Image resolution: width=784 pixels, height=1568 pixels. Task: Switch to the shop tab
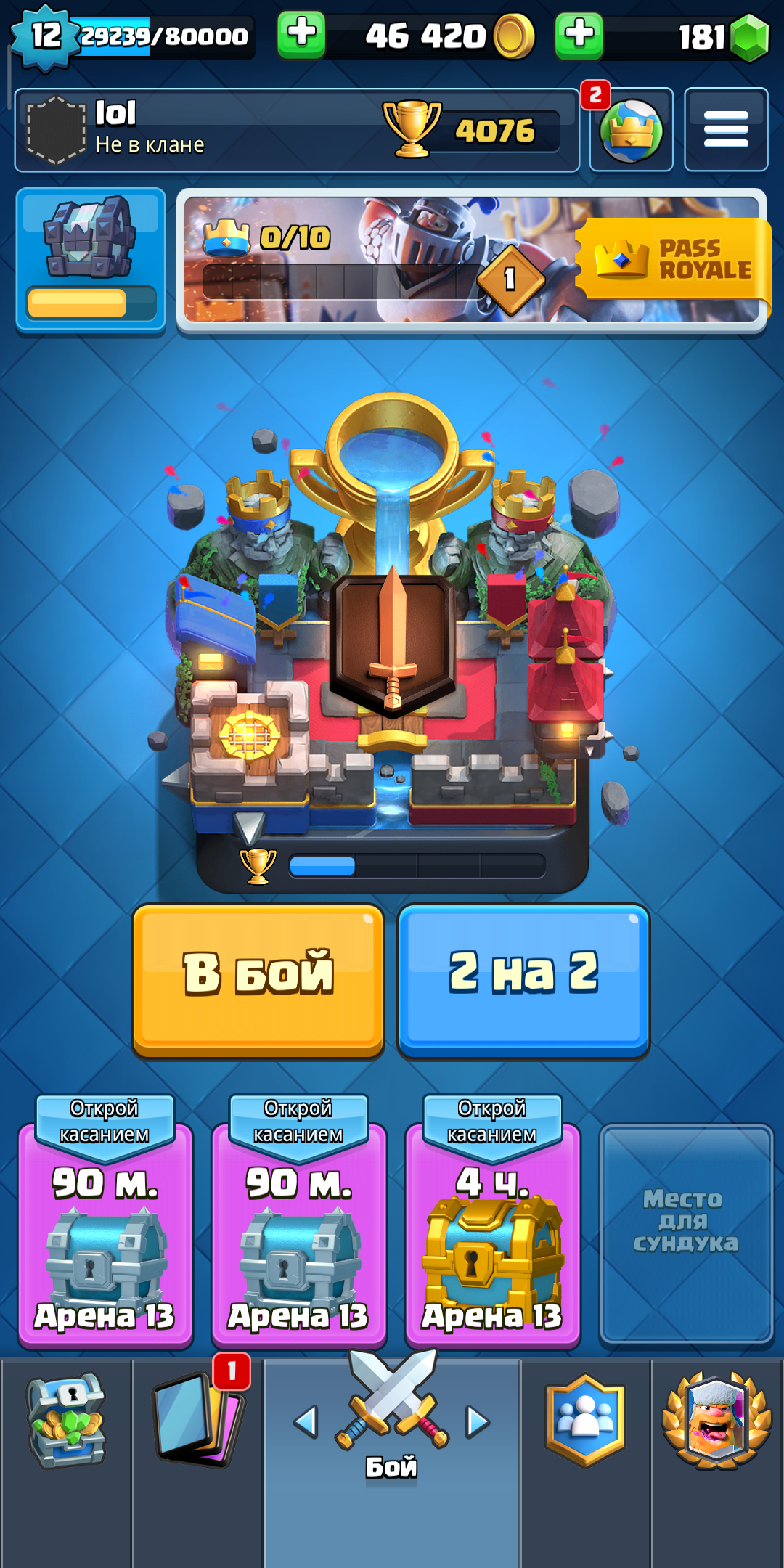tap(67, 1421)
